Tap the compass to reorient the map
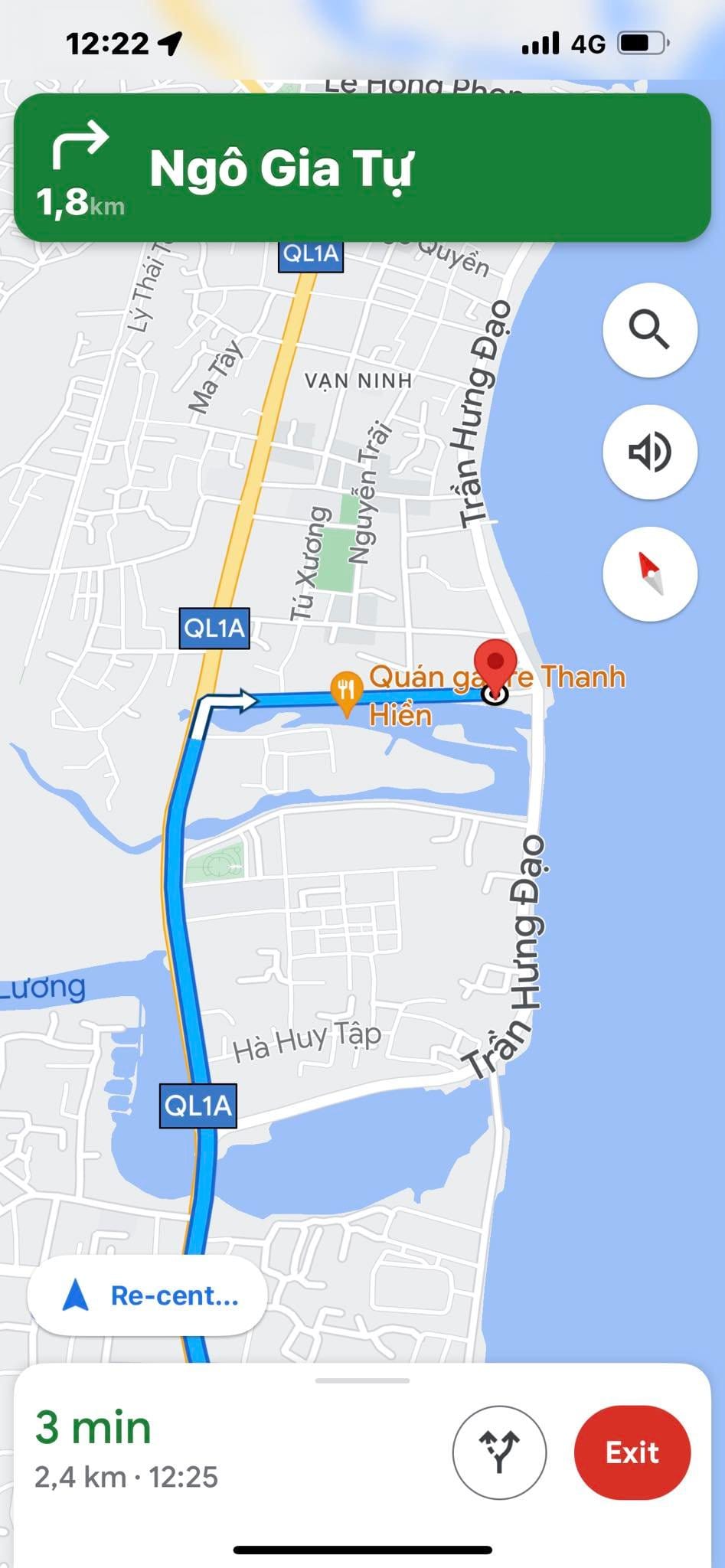The image size is (725, 1568). click(649, 575)
